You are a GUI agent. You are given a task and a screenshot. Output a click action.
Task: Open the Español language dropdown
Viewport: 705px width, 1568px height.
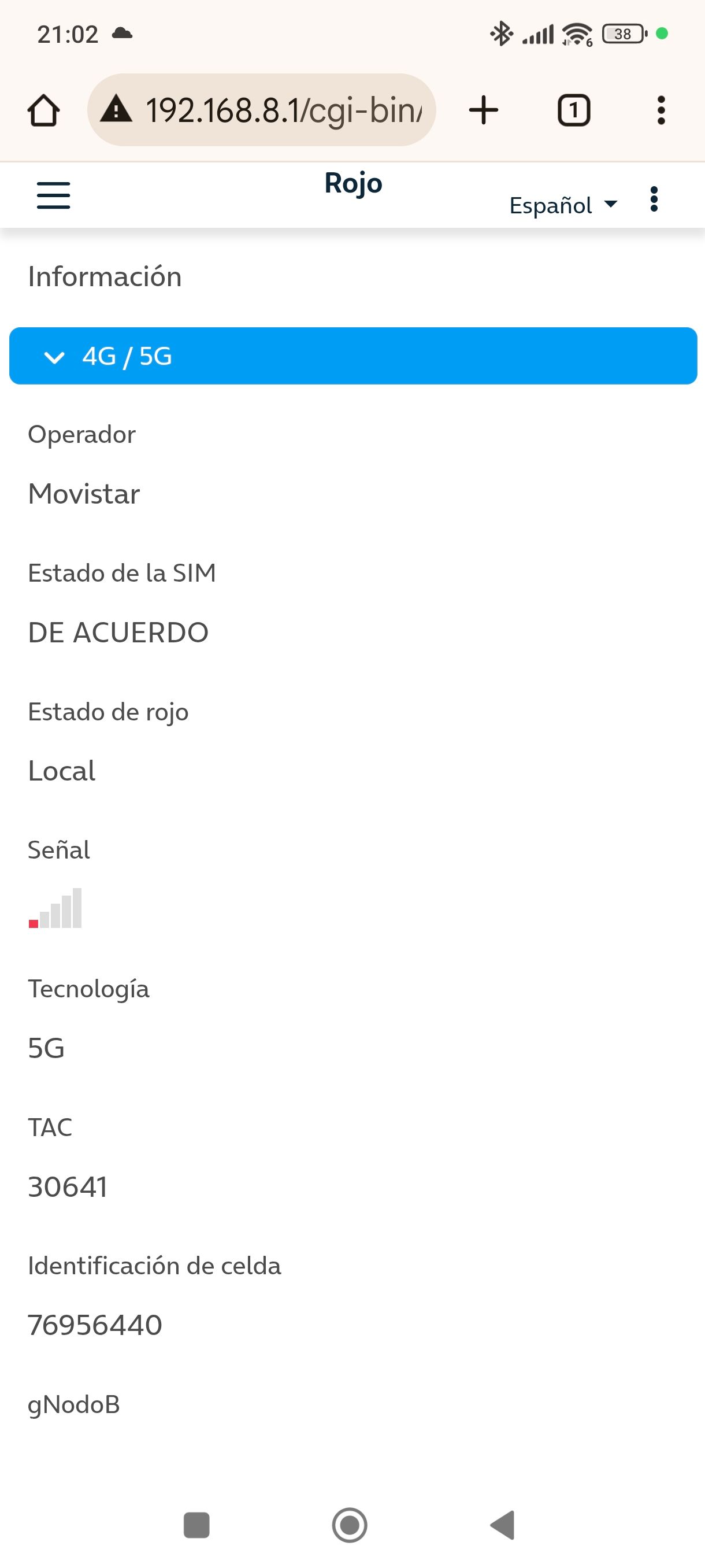(x=563, y=205)
